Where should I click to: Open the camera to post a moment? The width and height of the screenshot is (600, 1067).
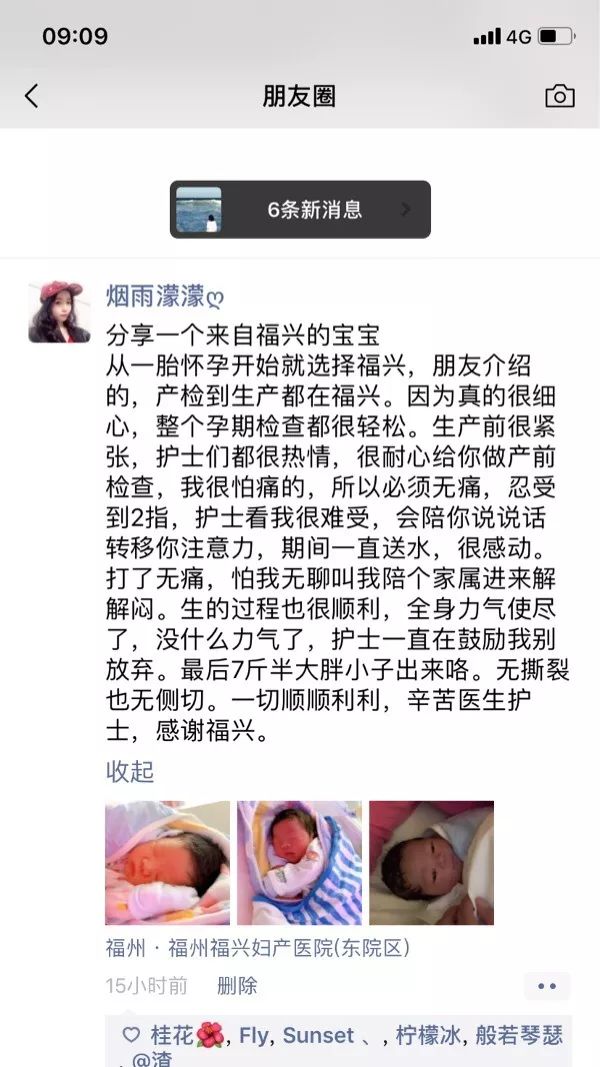coord(559,96)
